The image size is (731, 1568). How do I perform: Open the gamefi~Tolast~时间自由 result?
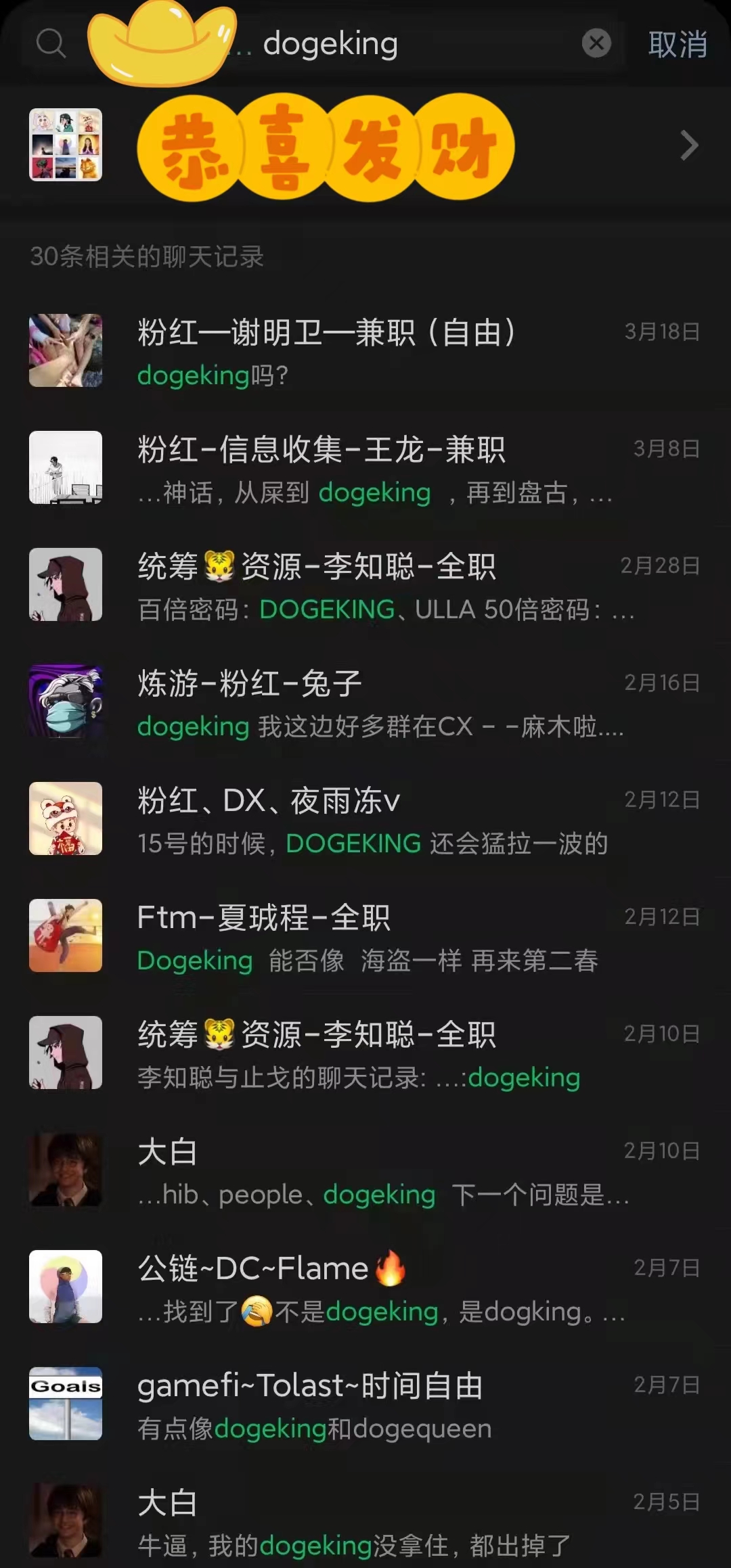[365, 1405]
